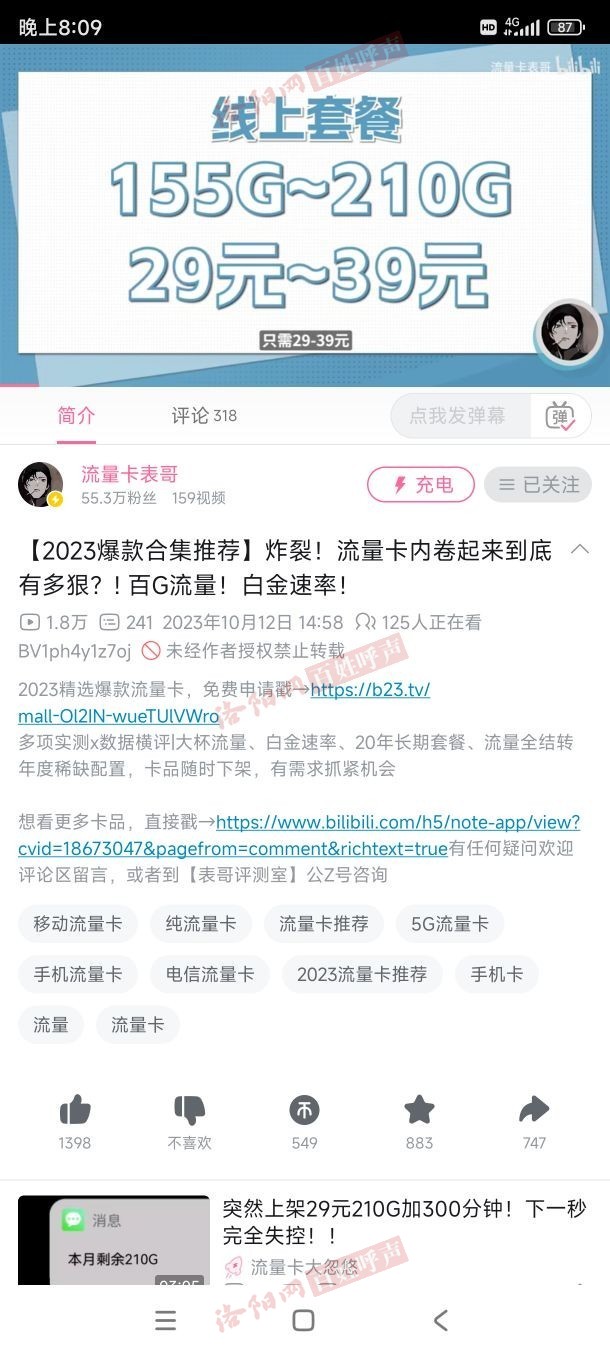Open the bilibili.com note-app link
Image resolution: width=610 pixels, height=1356 pixels.
tap(397, 823)
